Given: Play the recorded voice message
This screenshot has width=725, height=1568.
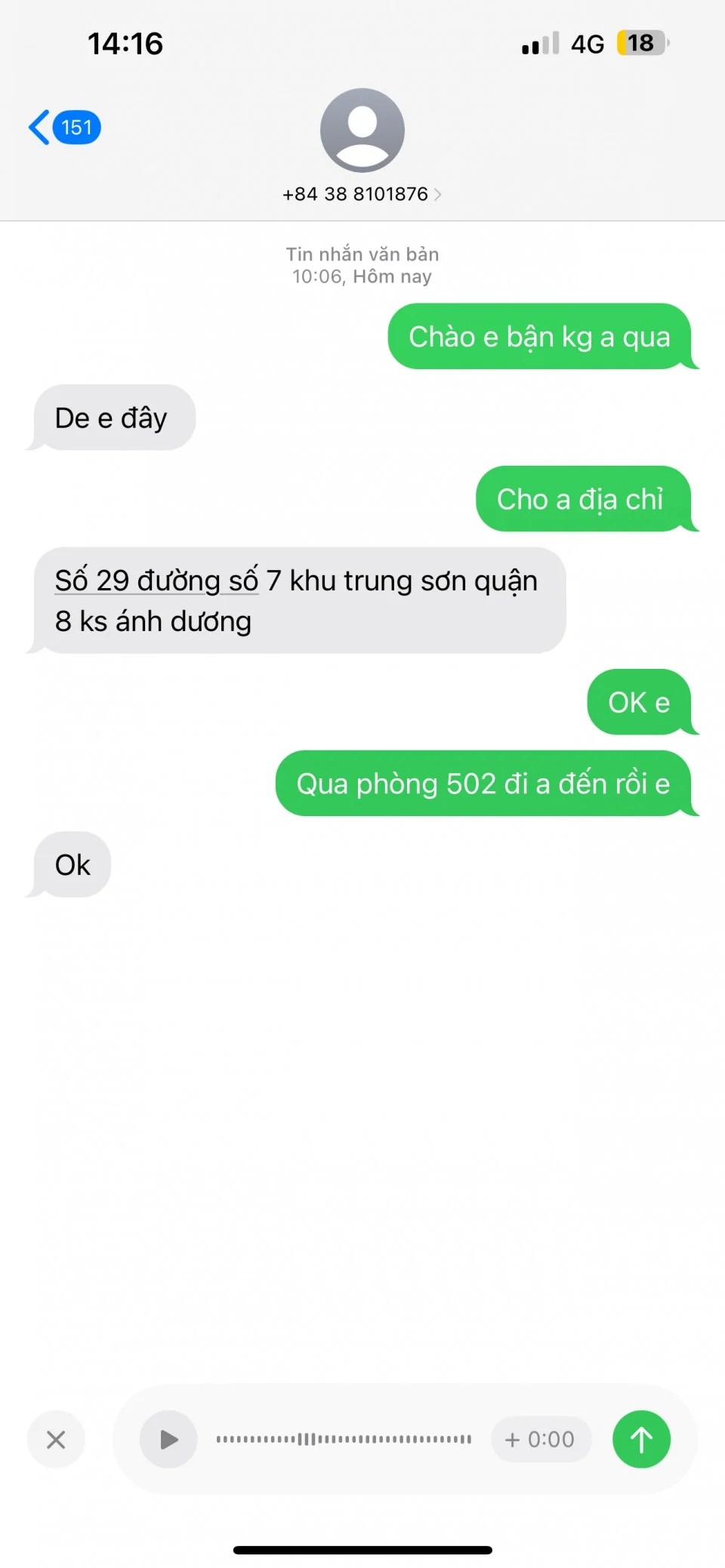Looking at the screenshot, I should [x=169, y=1439].
